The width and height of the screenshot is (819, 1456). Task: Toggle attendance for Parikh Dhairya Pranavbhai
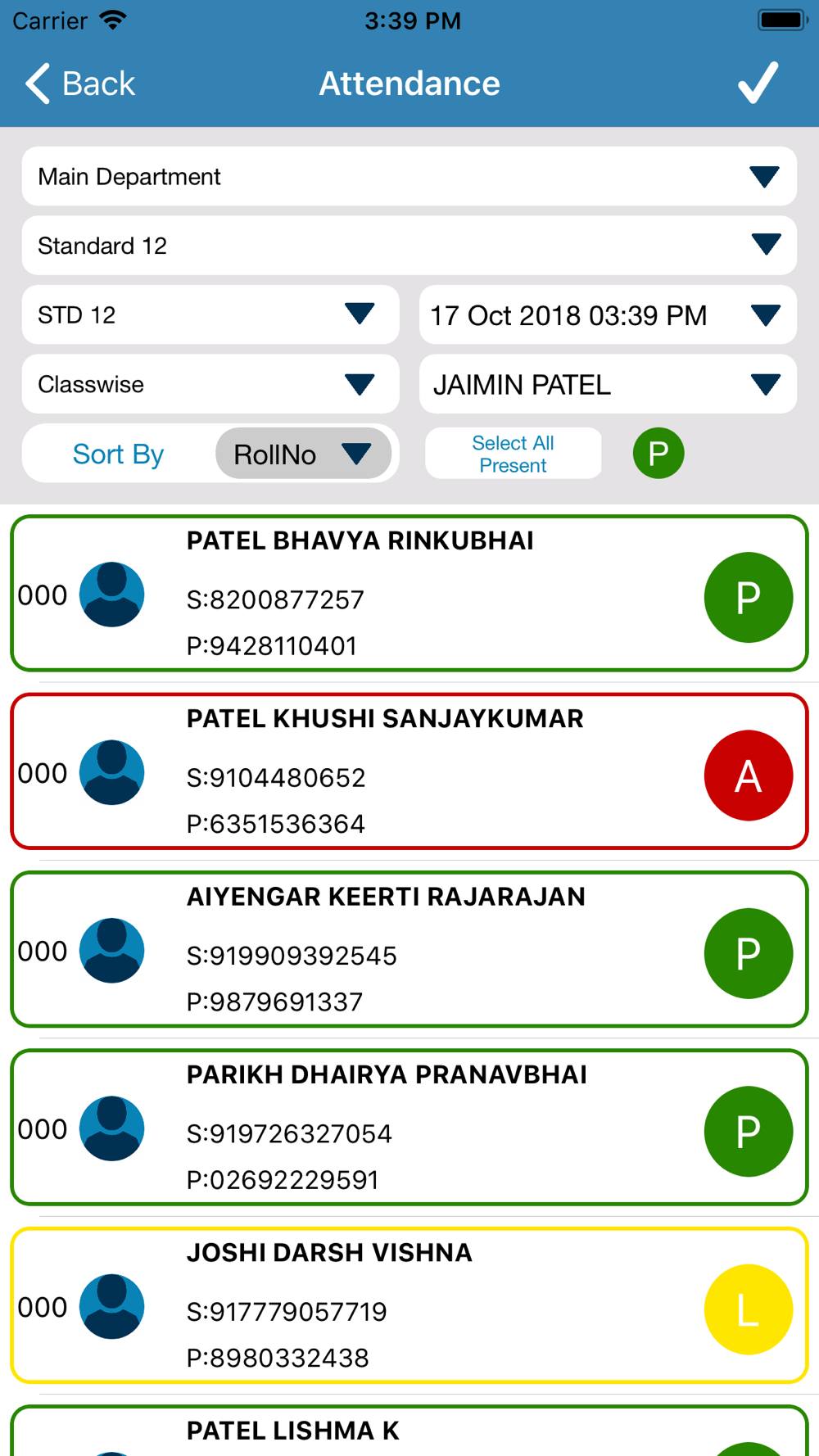(749, 1131)
